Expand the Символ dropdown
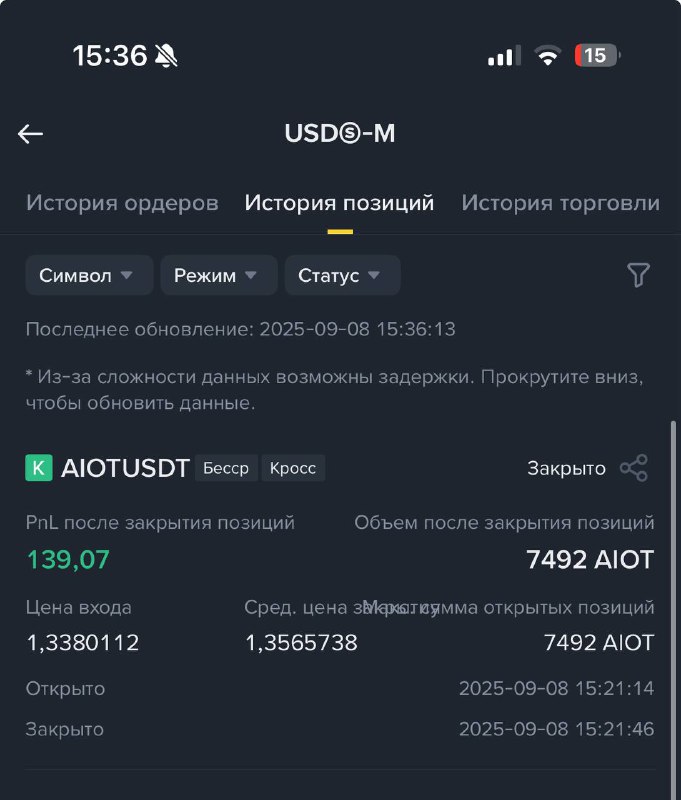681x800 pixels. pyautogui.click(x=89, y=276)
